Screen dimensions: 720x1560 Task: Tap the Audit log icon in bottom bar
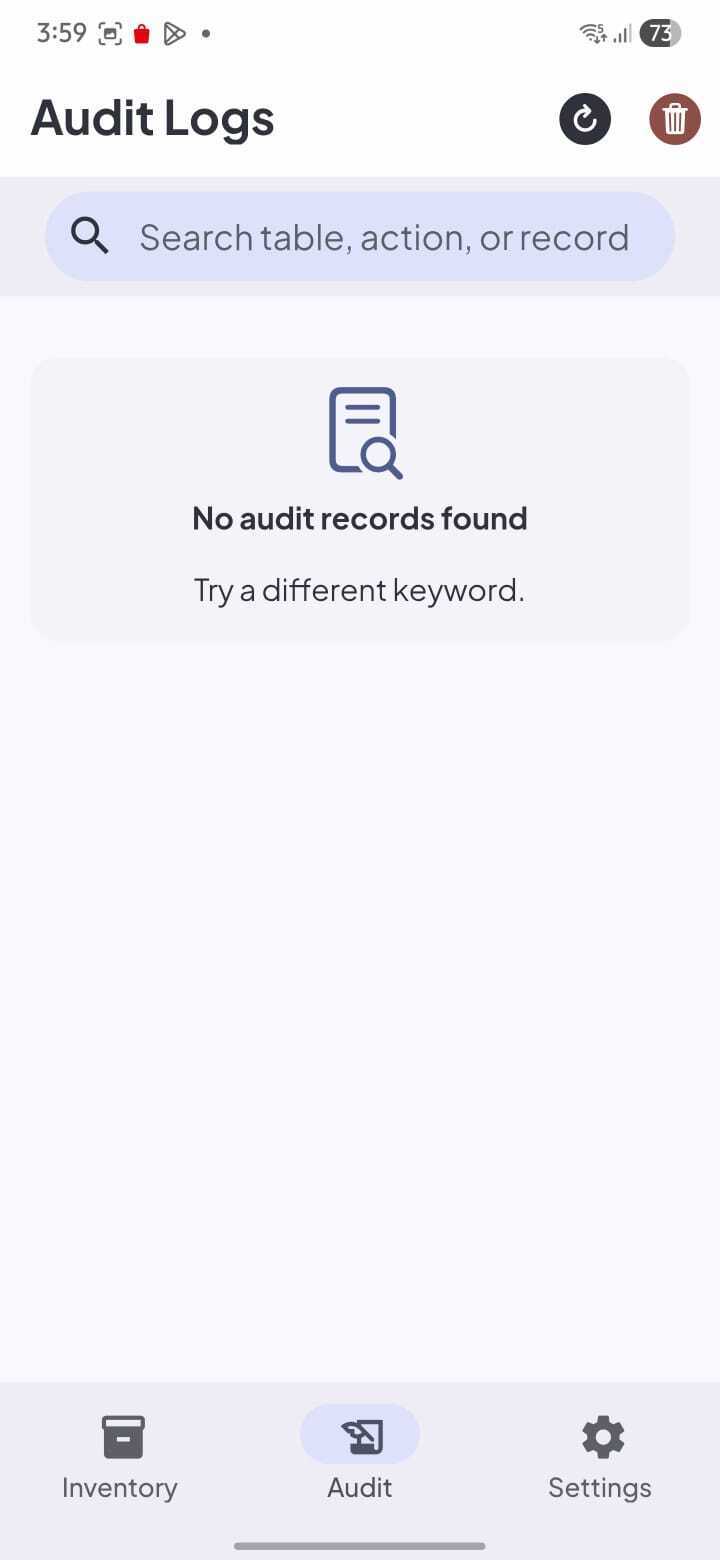(360, 1434)
